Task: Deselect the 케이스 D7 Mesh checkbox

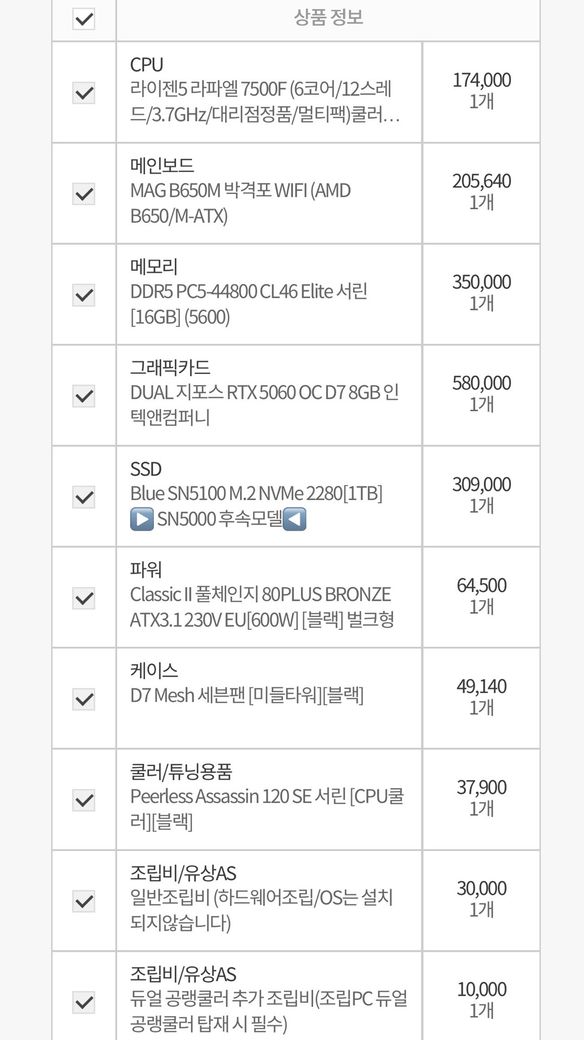Action: tap(84, 699)
